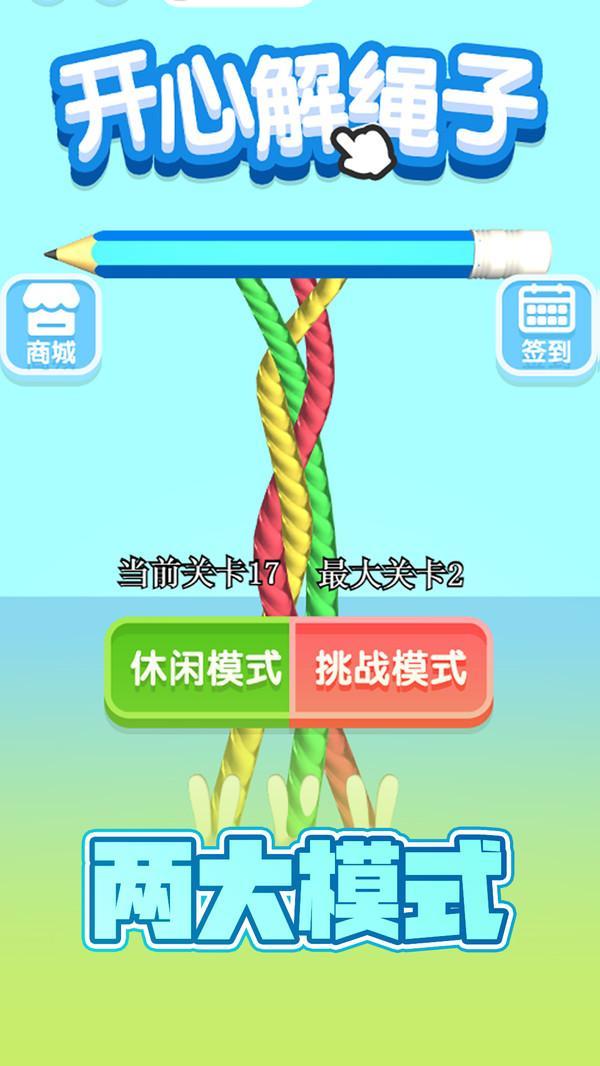Start 挑战模式 challenge mode
Screen dimensions: 600x1066
(x=391, y=668)
